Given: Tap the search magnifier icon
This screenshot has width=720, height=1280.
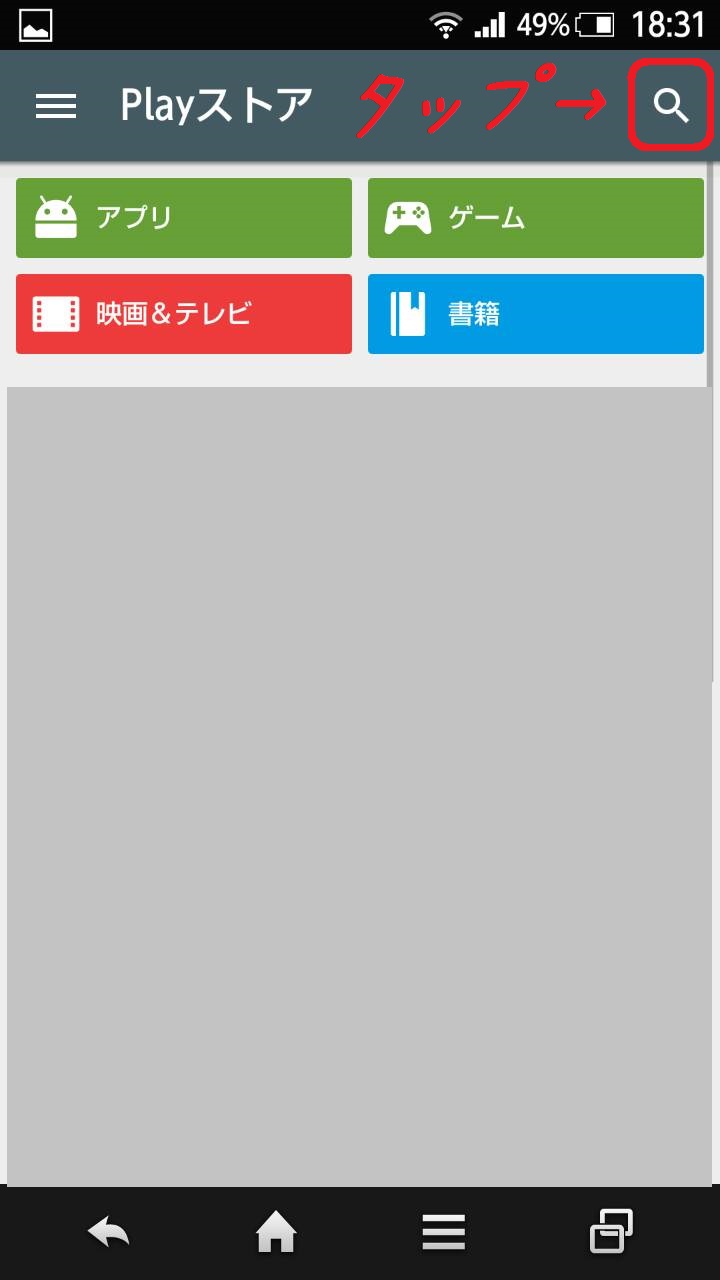Looking at the screenshot, I should 671,105.
